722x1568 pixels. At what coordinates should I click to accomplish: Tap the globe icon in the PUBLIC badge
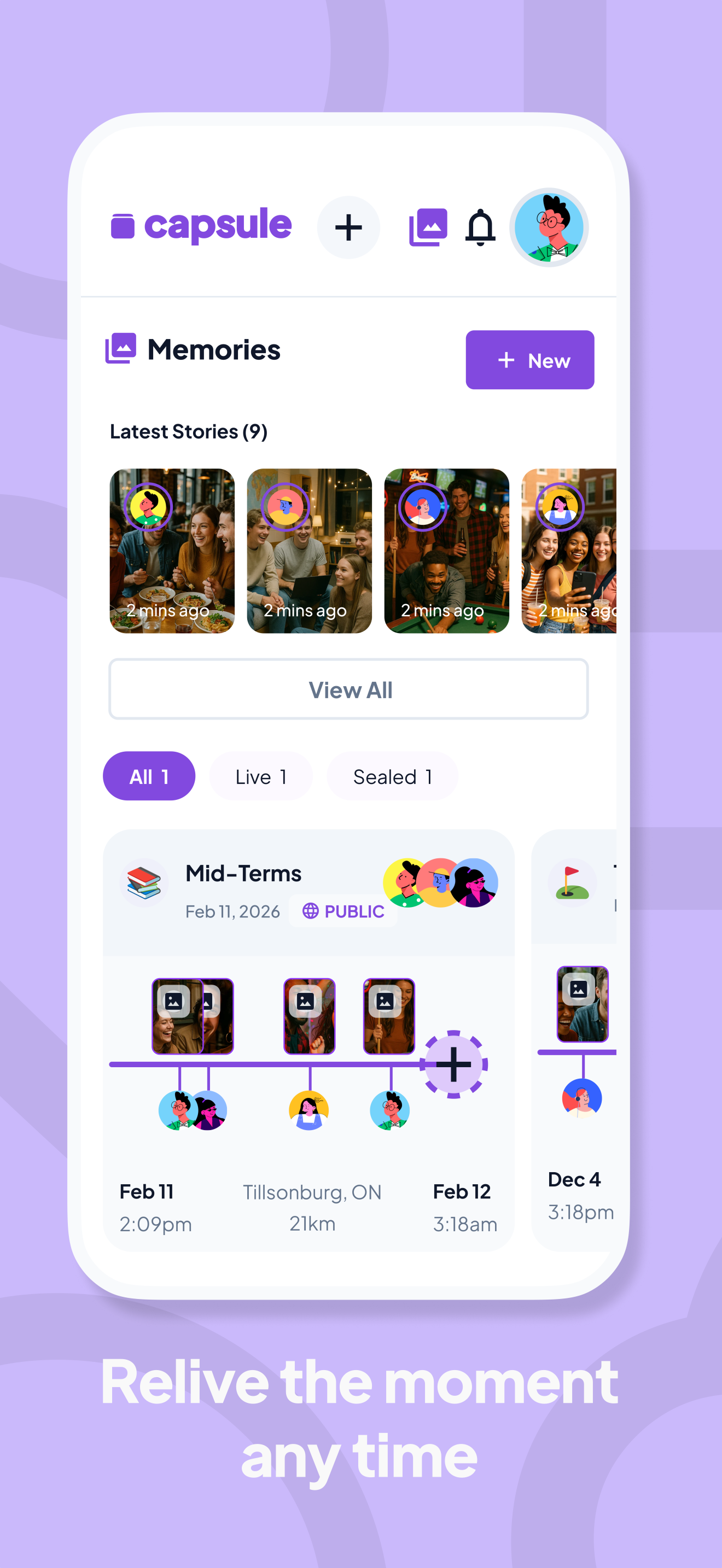click(312, 911)
